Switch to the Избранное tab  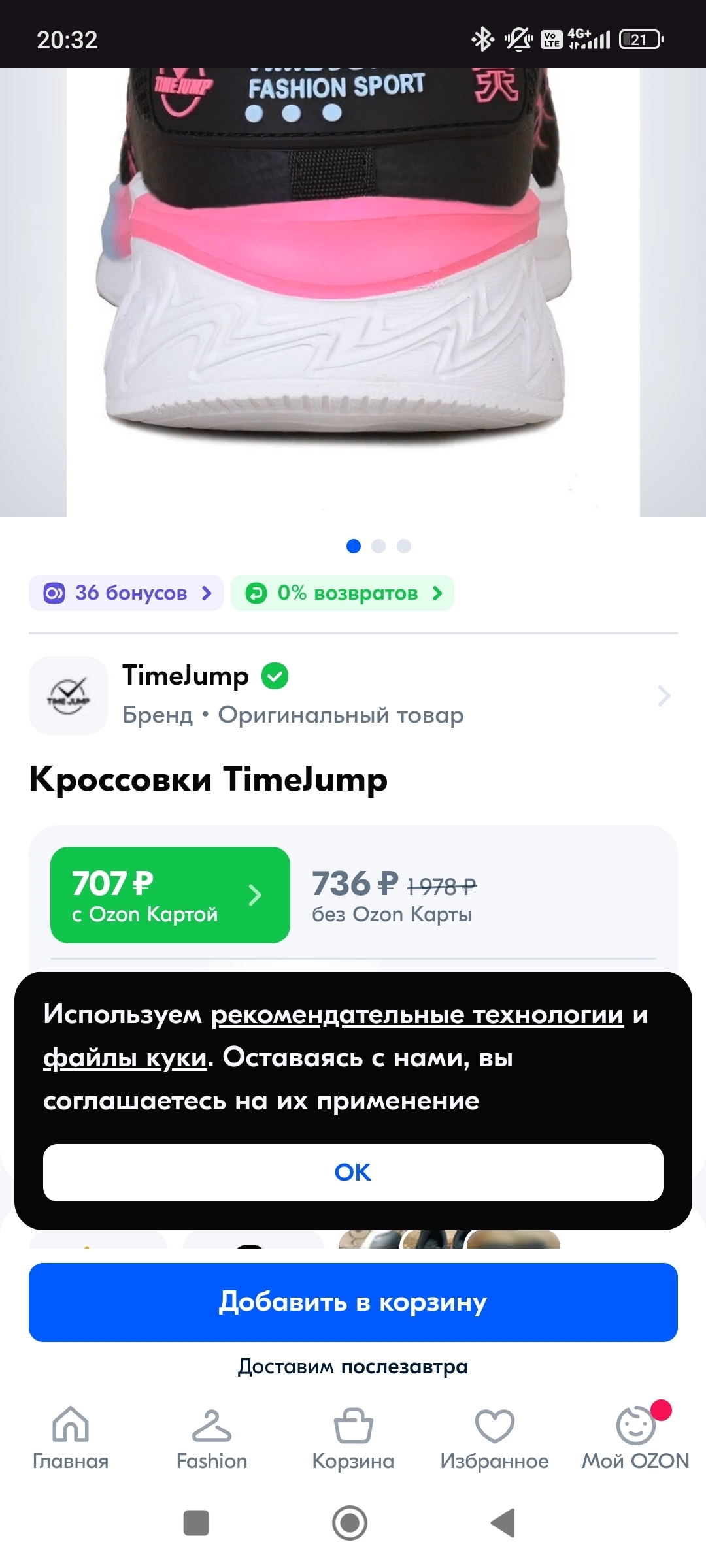[495, 1439]
